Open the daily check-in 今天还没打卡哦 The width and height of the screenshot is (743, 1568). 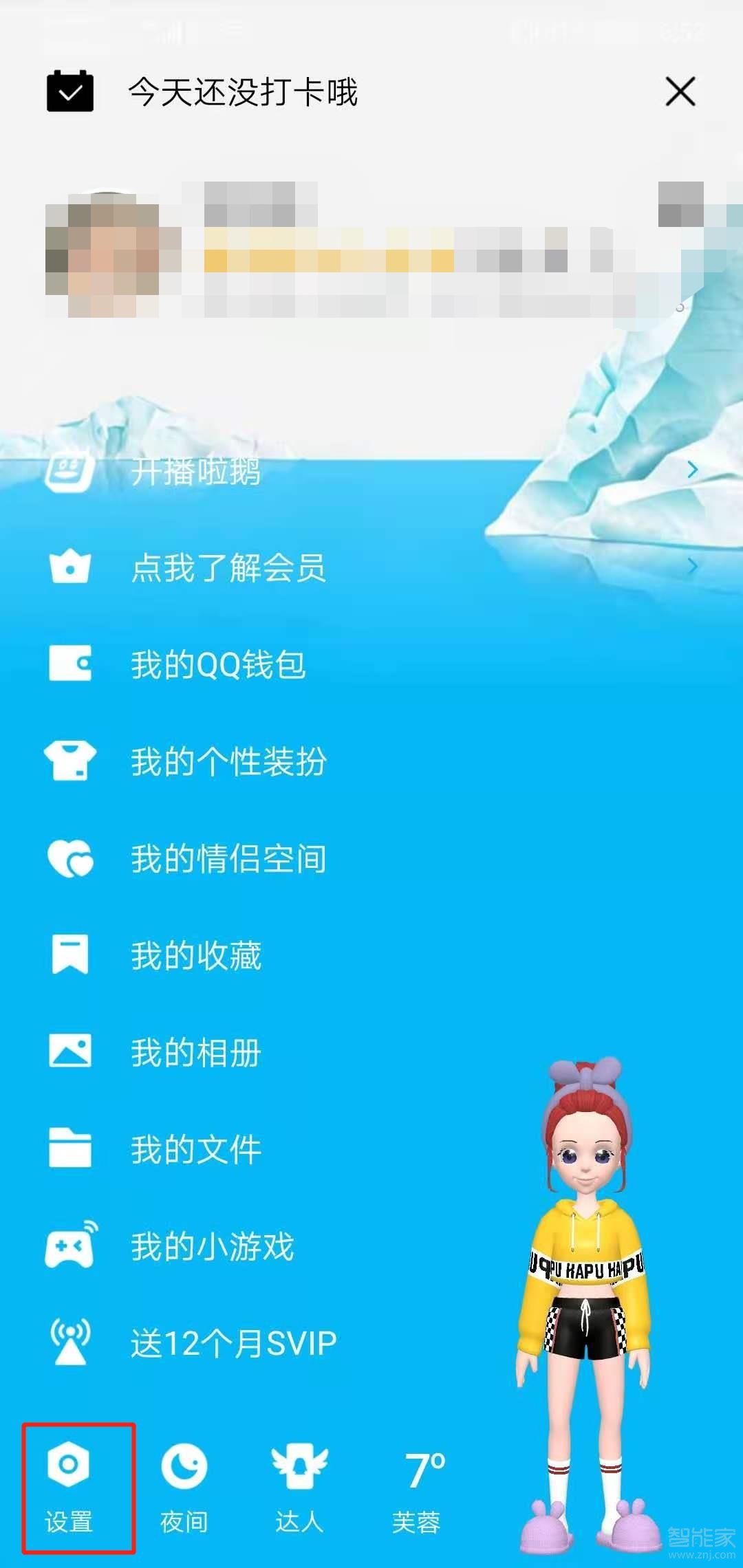(242, 91)
